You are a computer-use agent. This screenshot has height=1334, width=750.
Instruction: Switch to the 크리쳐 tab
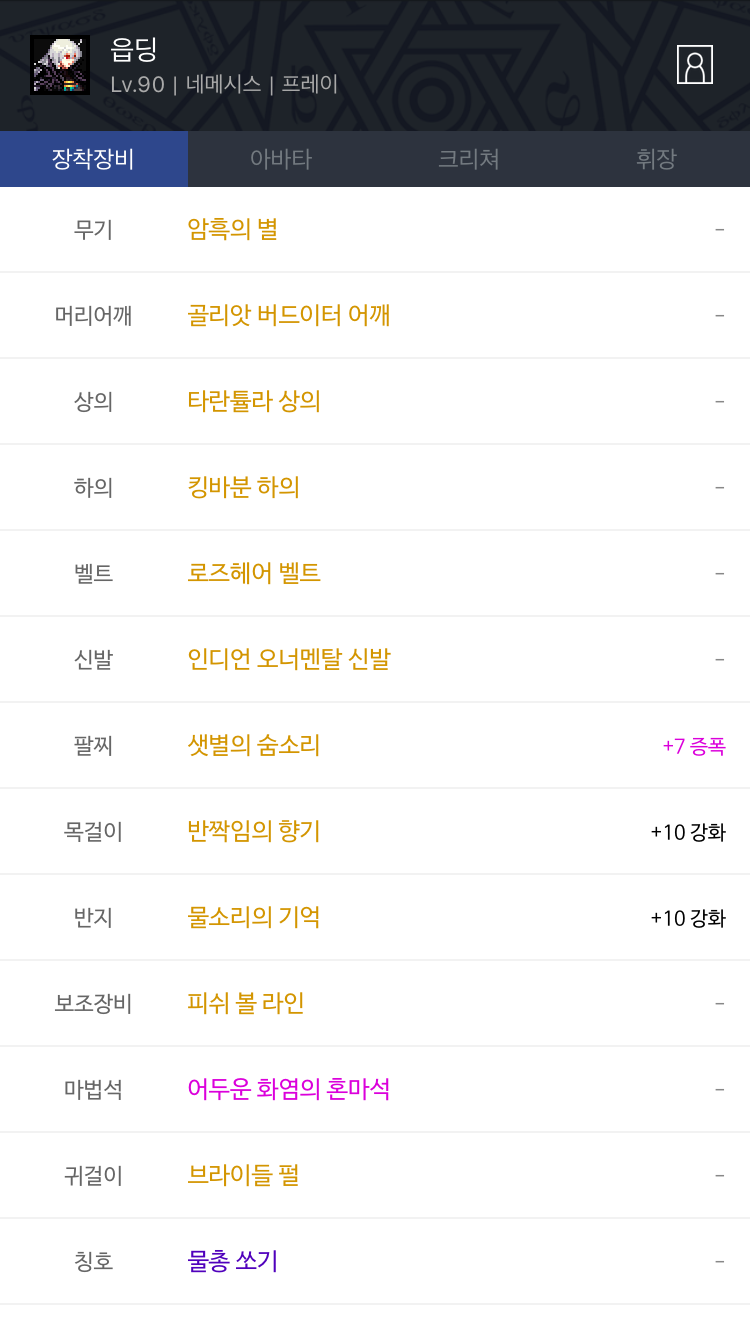469,159
